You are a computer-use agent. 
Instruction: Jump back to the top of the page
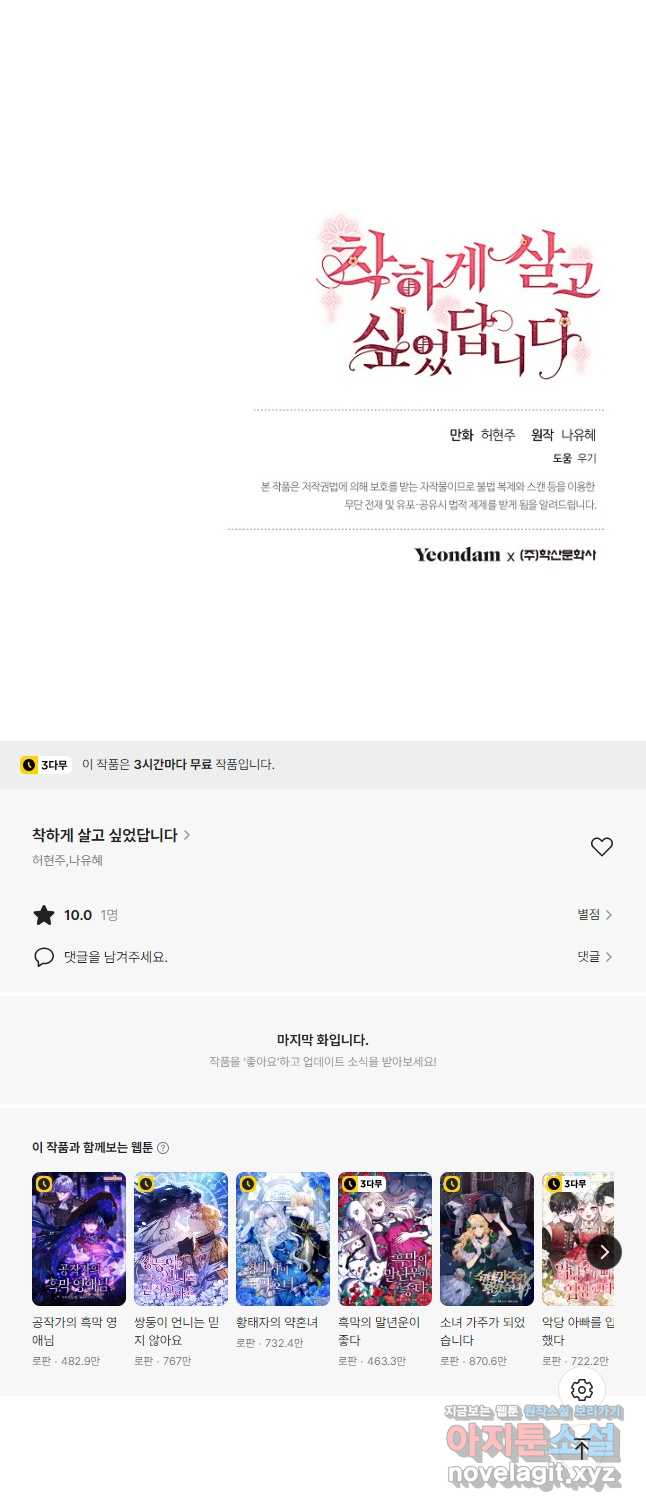(582, 1448)
